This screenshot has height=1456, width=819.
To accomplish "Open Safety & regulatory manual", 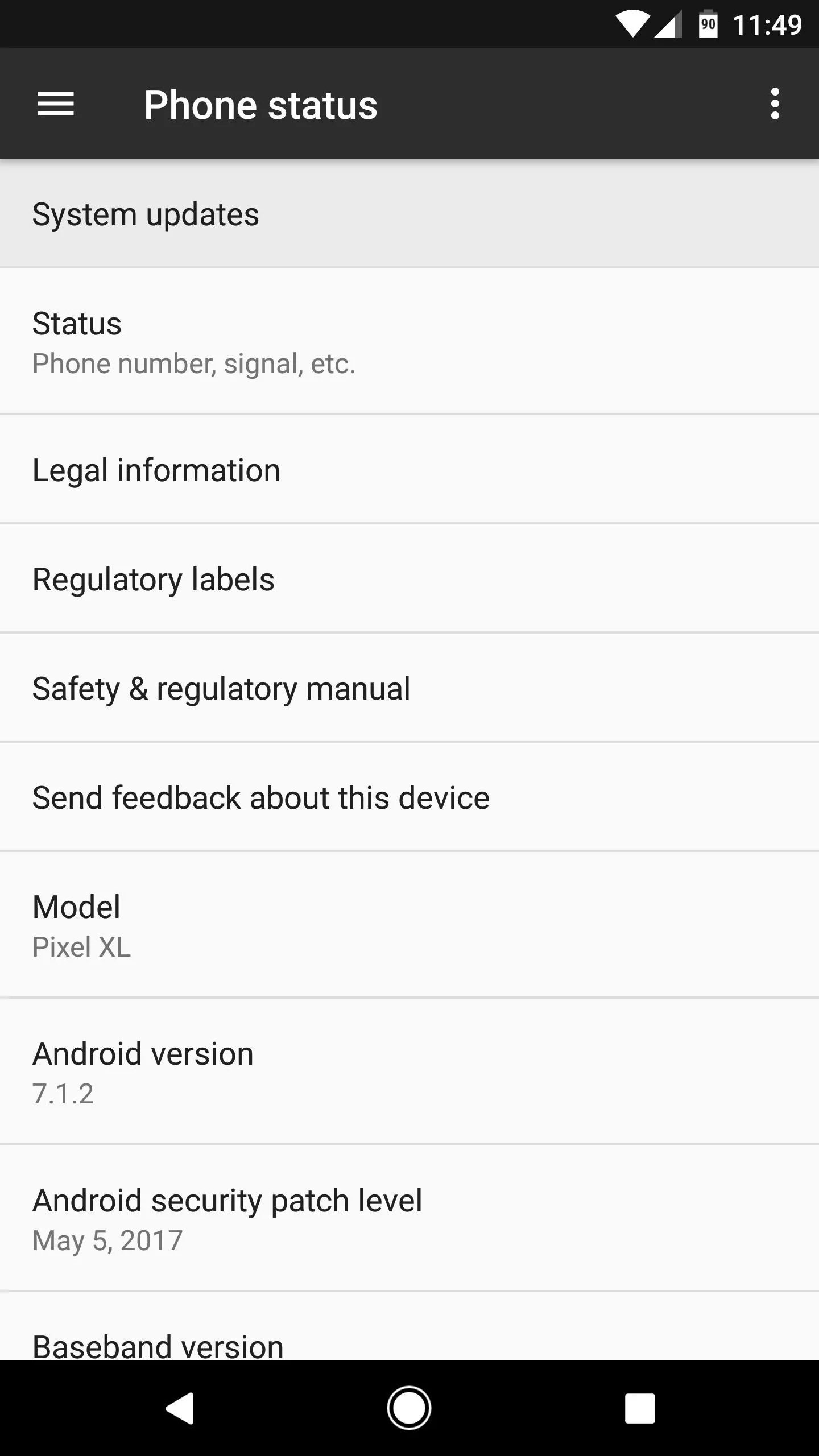I will (x=409, y=688).
